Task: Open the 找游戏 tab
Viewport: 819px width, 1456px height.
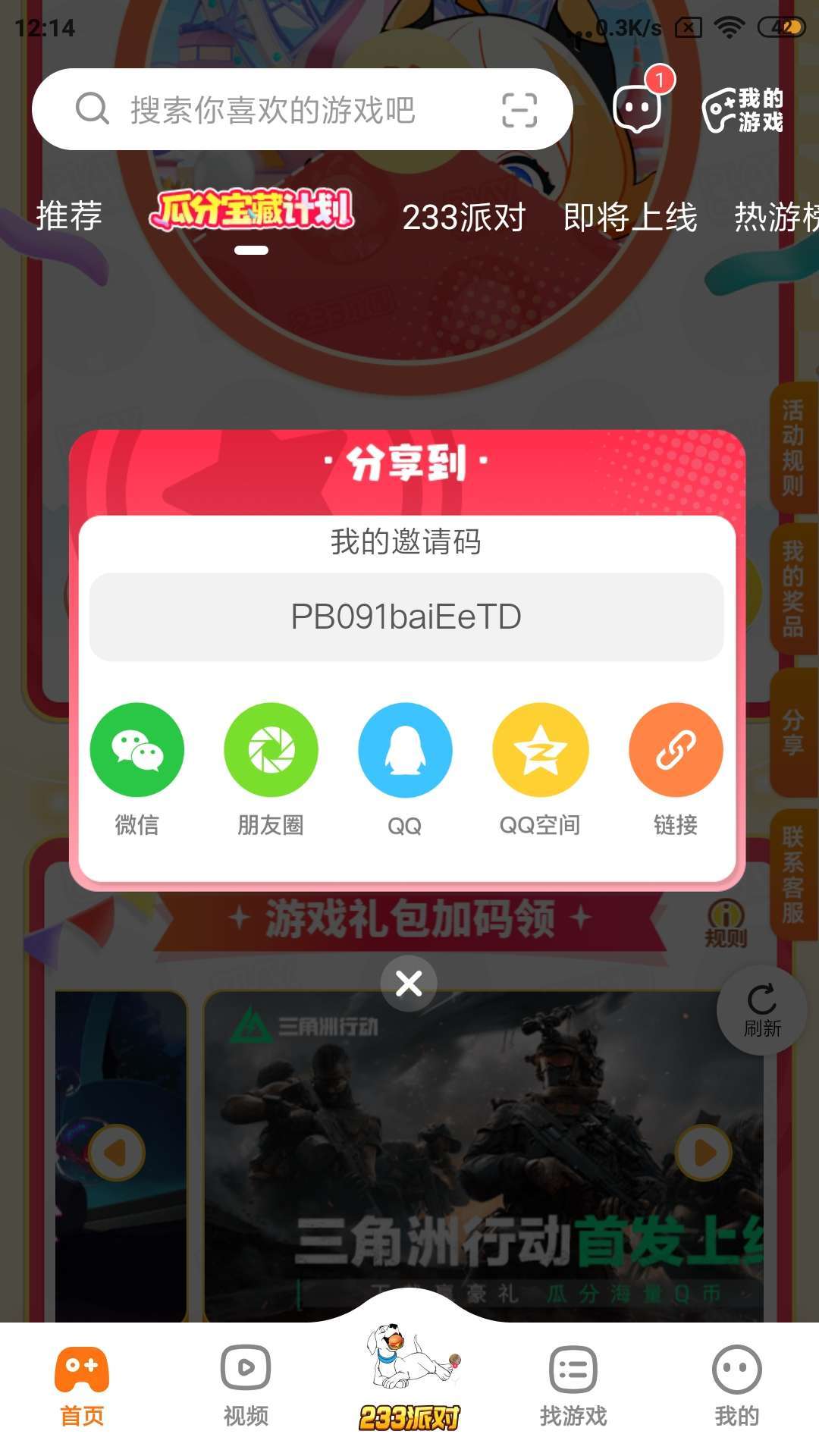Action: pos(573,1385)
